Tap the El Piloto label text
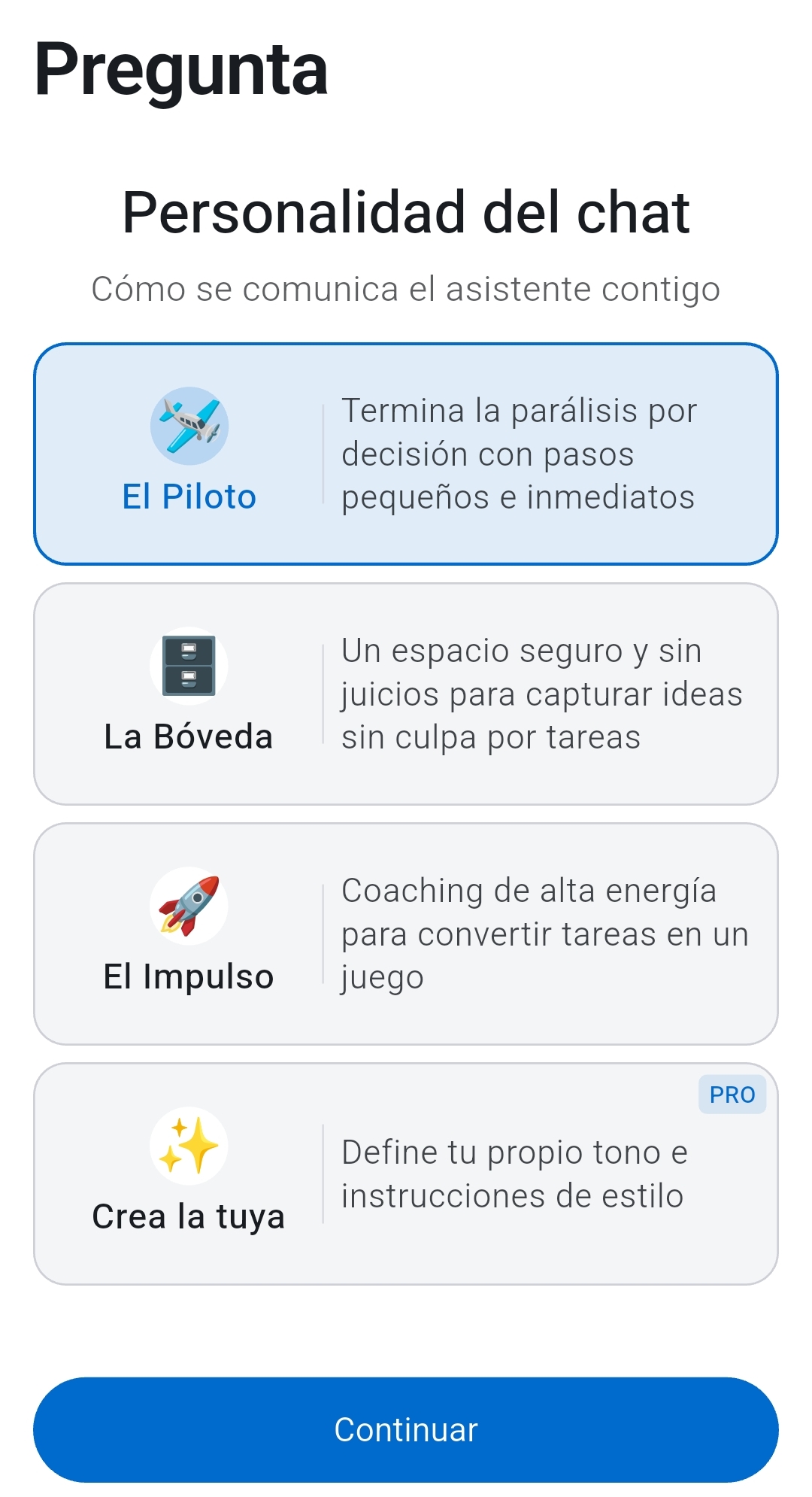The height and width of the screenshot is (1497, 812). point(187,496)
